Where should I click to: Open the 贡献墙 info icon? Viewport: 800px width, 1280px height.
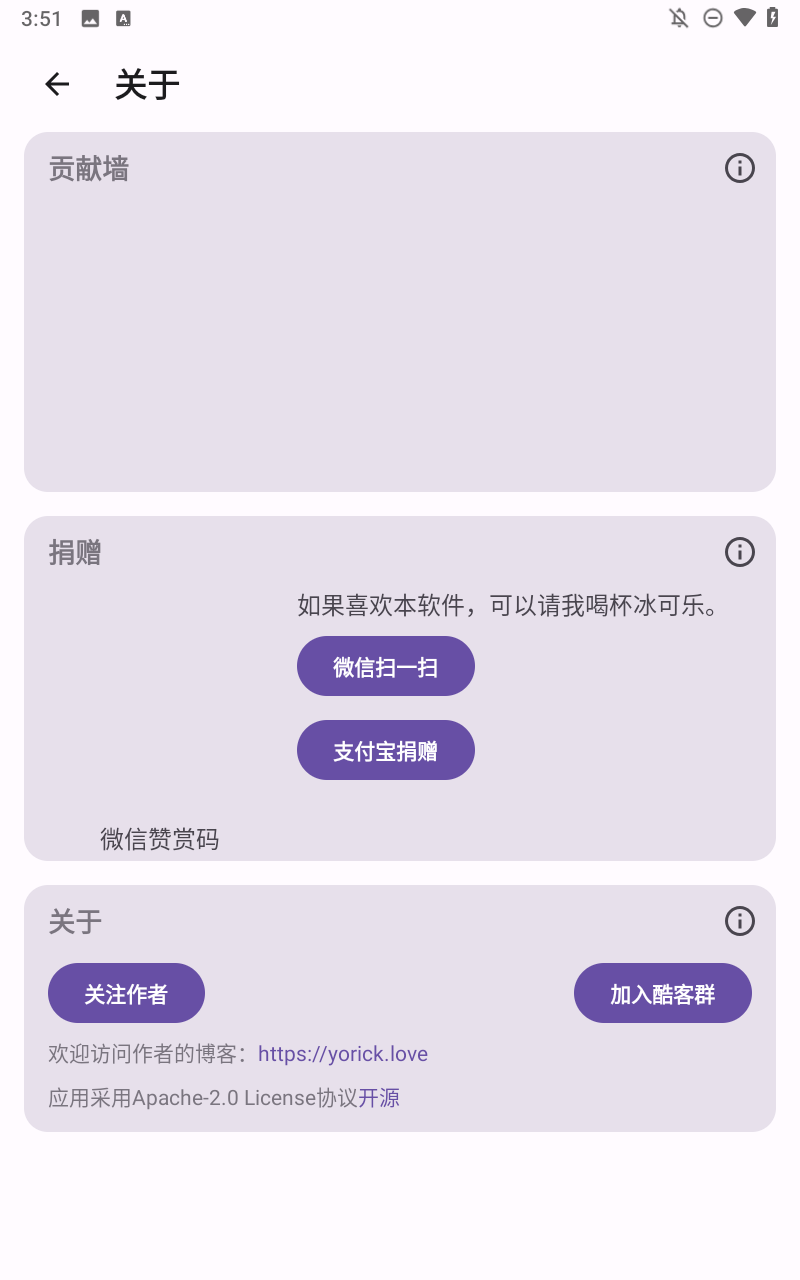click(740, 168)
